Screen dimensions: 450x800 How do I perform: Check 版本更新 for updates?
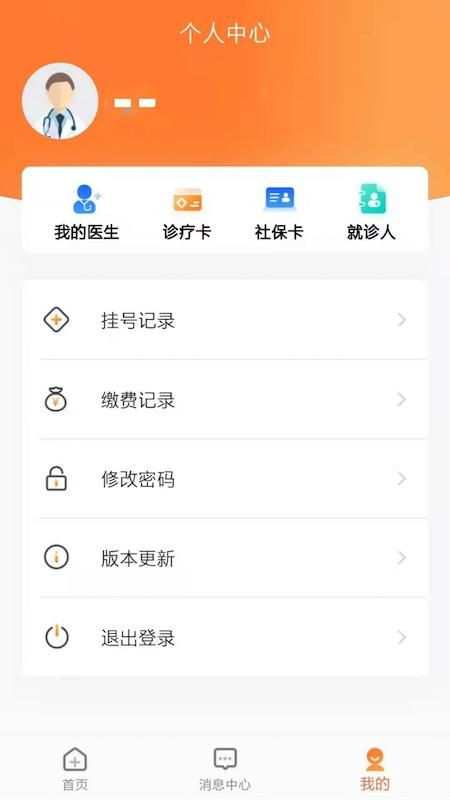(225, 558)
